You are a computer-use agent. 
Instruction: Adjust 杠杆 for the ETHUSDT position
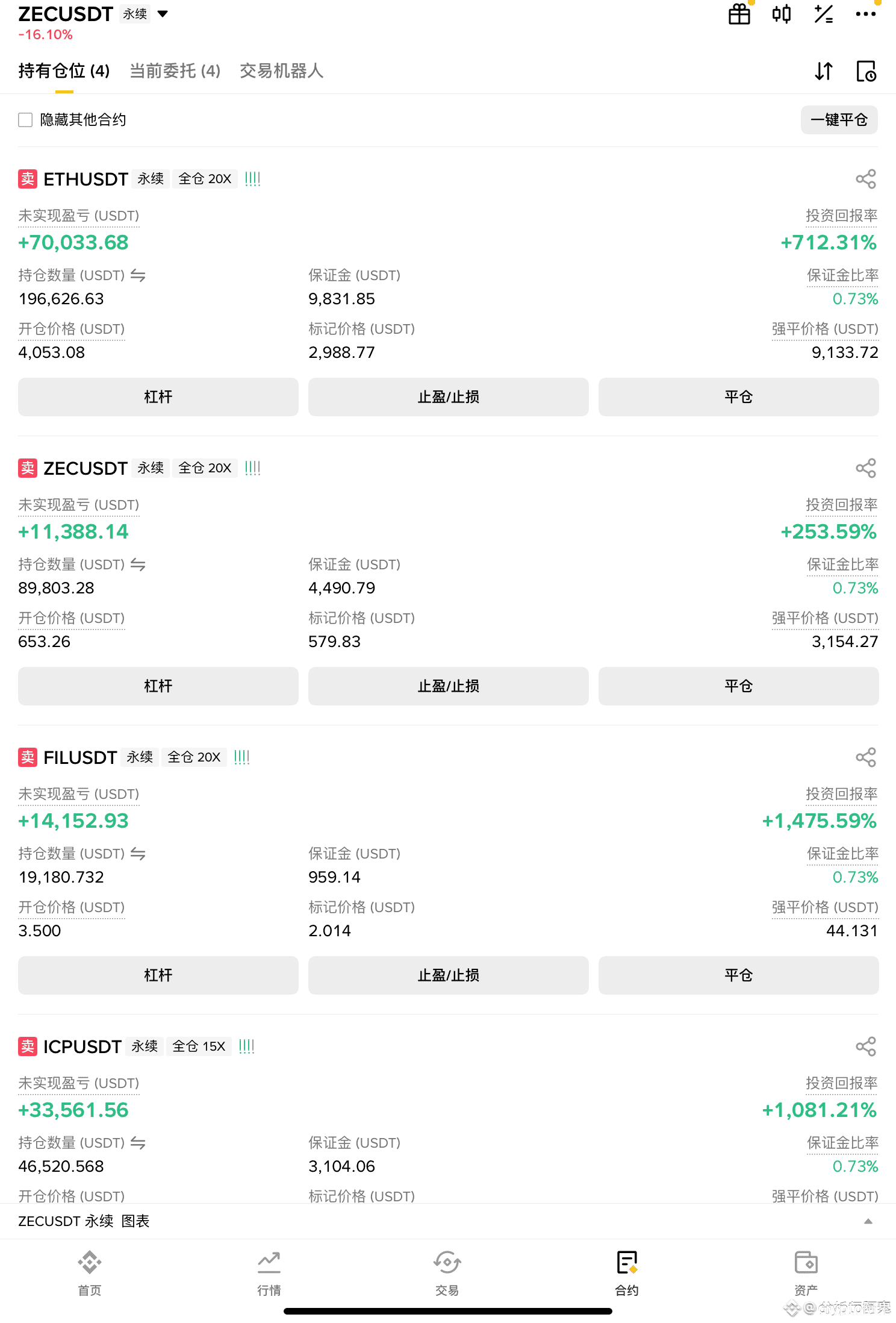click(x=158, y=397)
